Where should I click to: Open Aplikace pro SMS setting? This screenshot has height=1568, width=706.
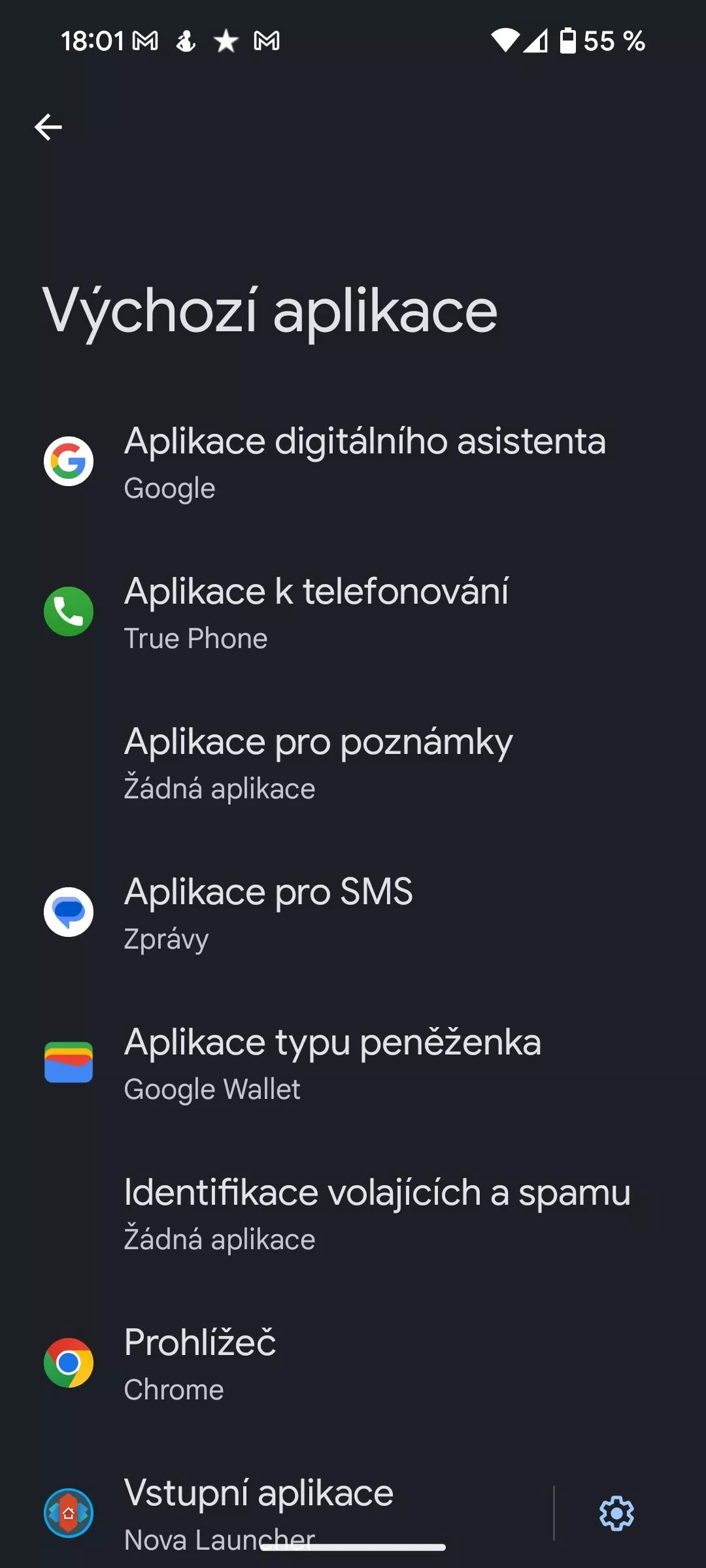[x=353, y=913]
